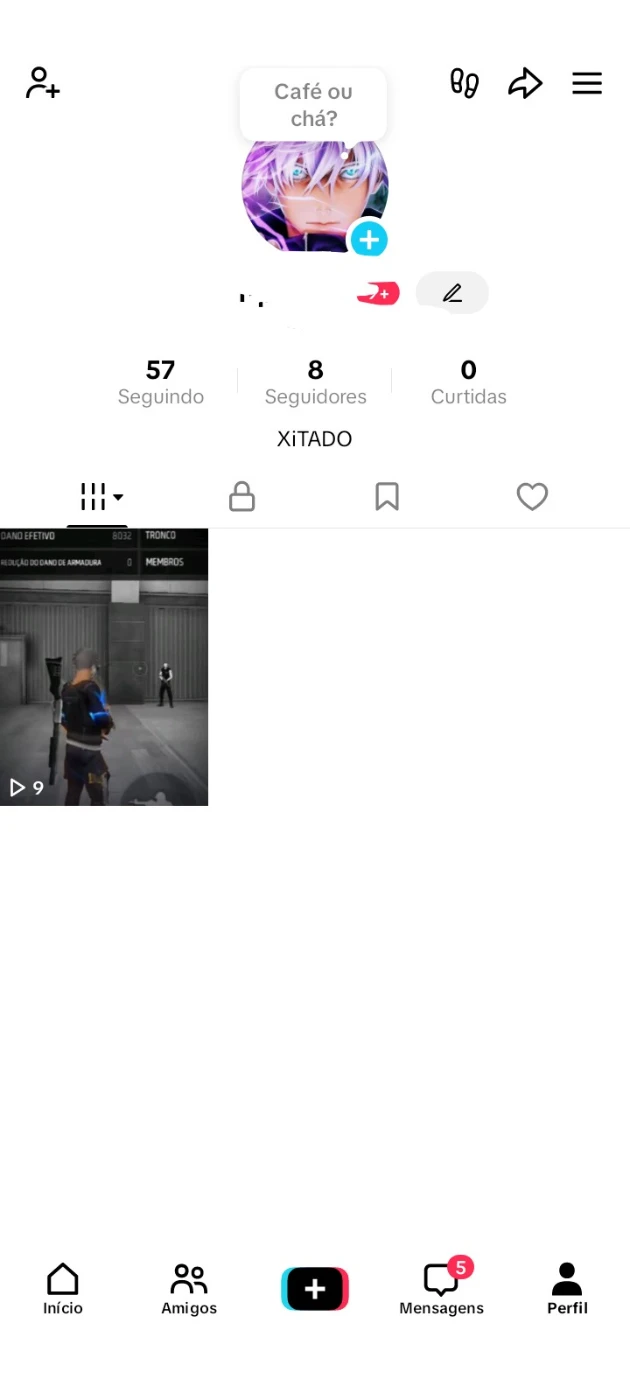This screenshot has width=630, height=1400.
Task: Open the video with 9 views
Action: [x=104, y=667]
